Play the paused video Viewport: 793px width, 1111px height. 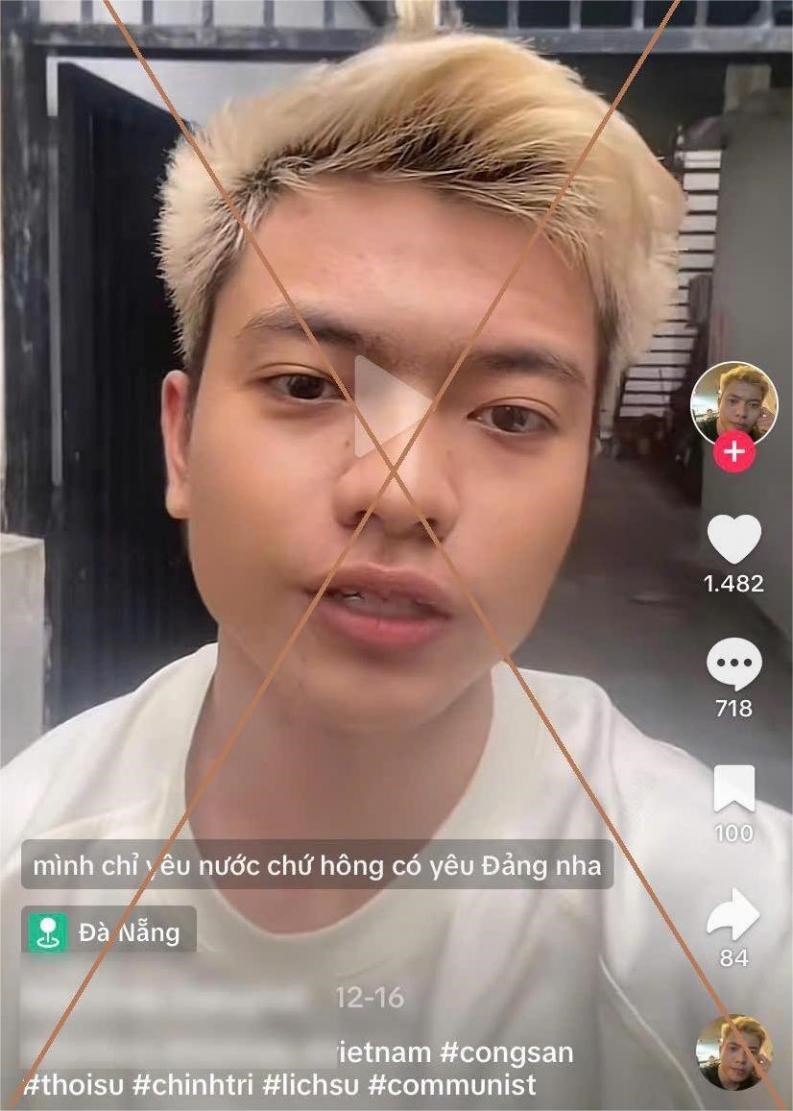[x=391, y=406]
